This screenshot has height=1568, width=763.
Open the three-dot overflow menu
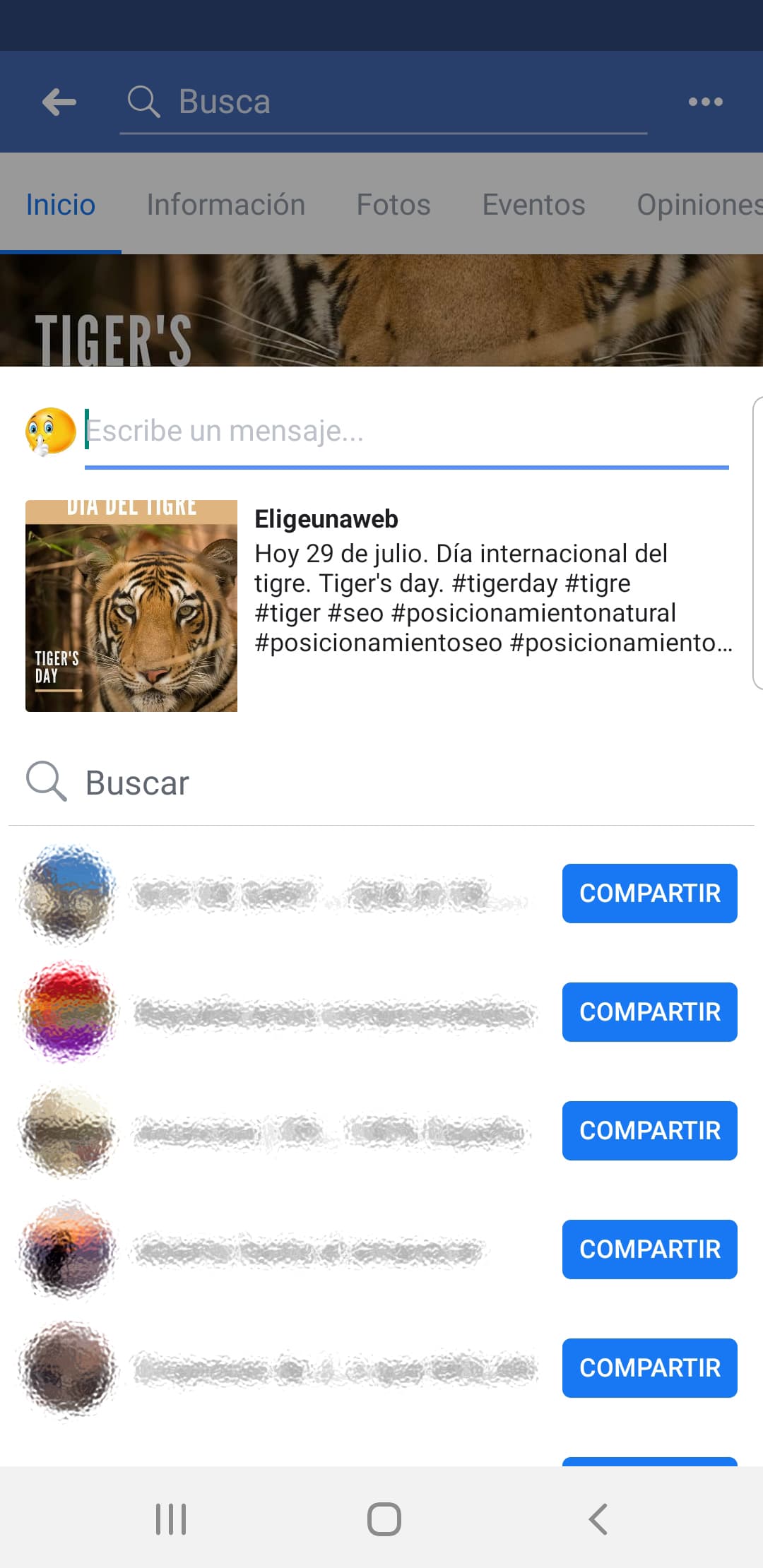click(x=705, y=102)
